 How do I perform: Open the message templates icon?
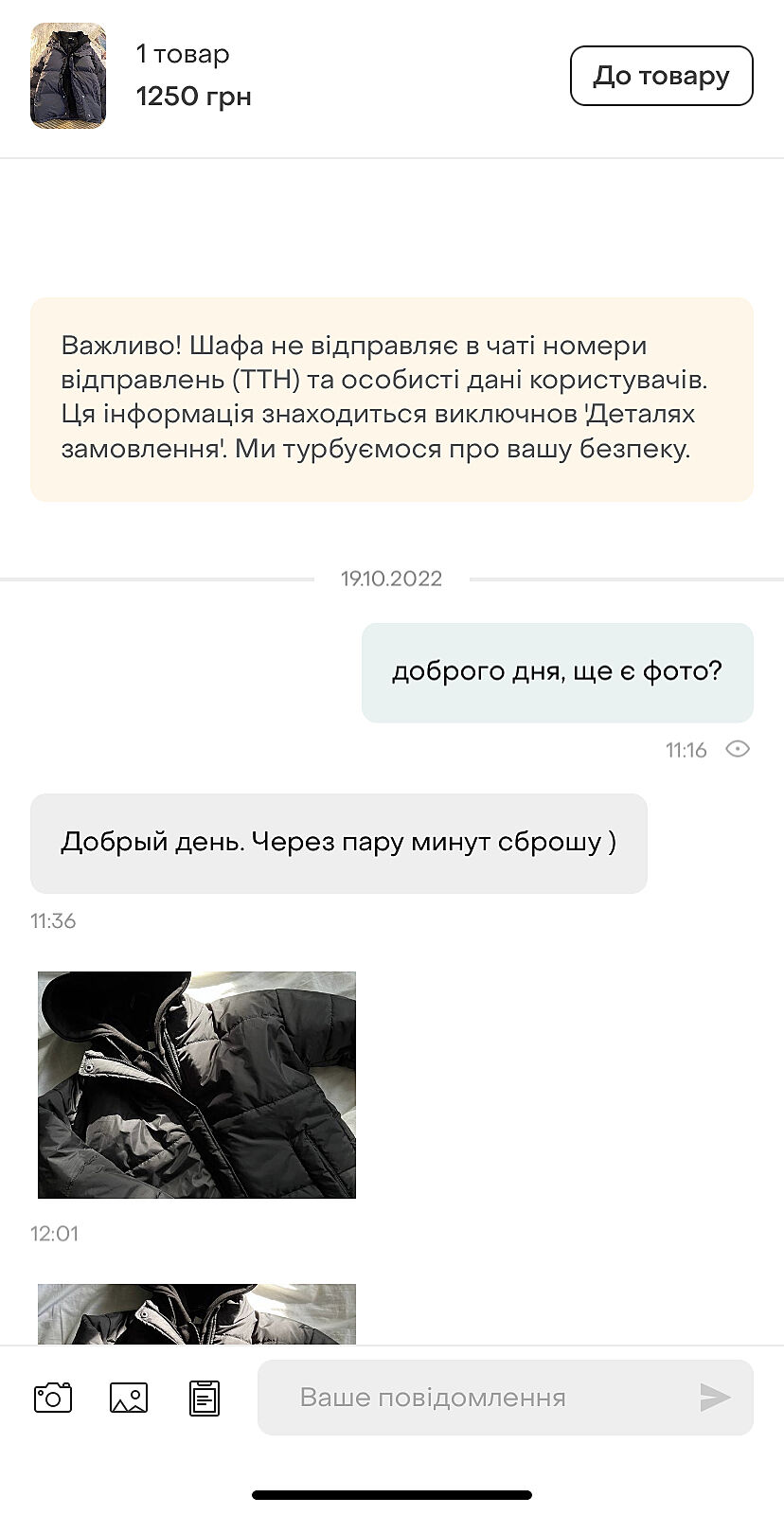(205, 1398)
